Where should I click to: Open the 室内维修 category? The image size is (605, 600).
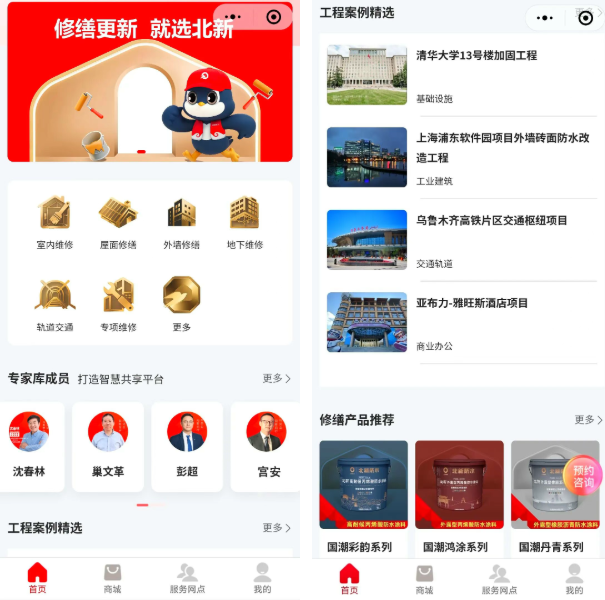55,222
